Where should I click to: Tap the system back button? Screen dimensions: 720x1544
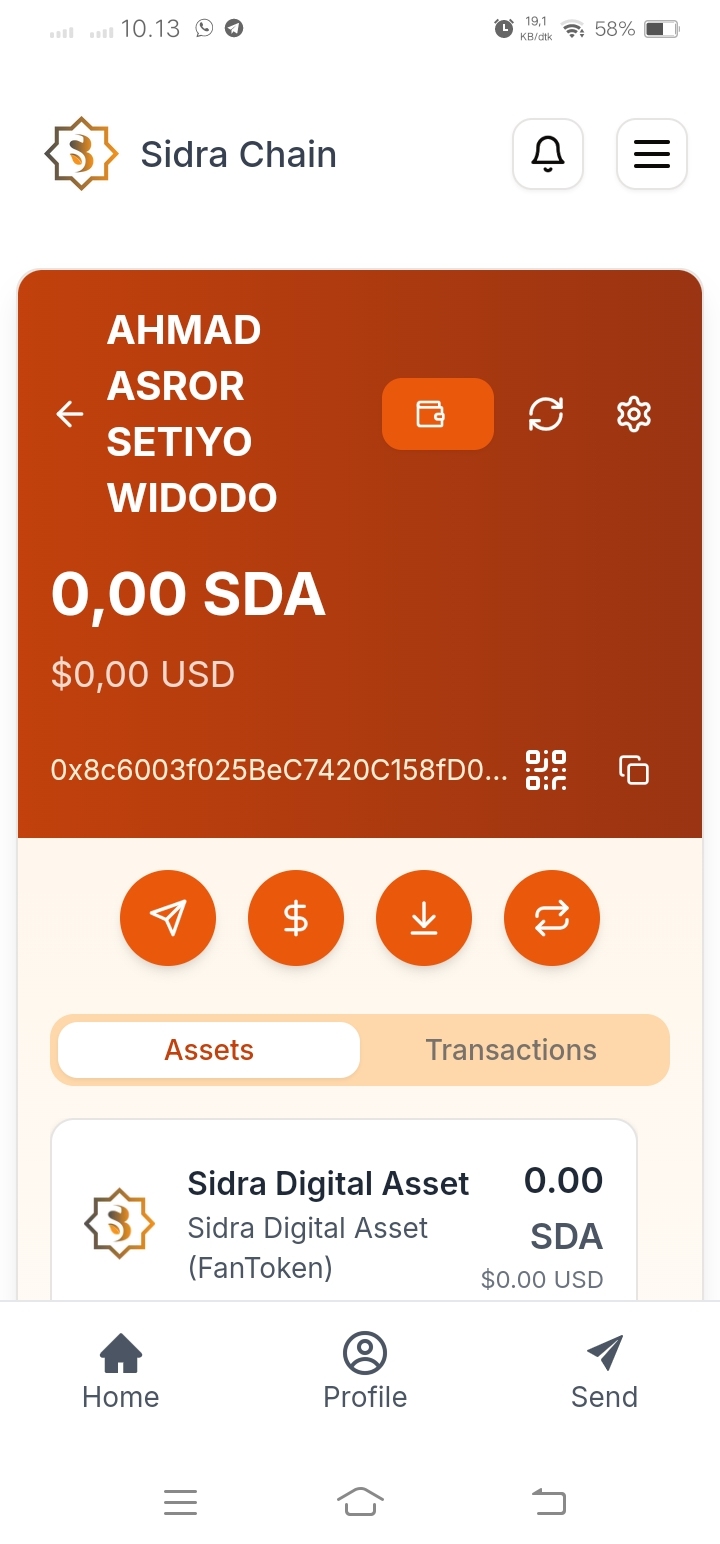548,1501
